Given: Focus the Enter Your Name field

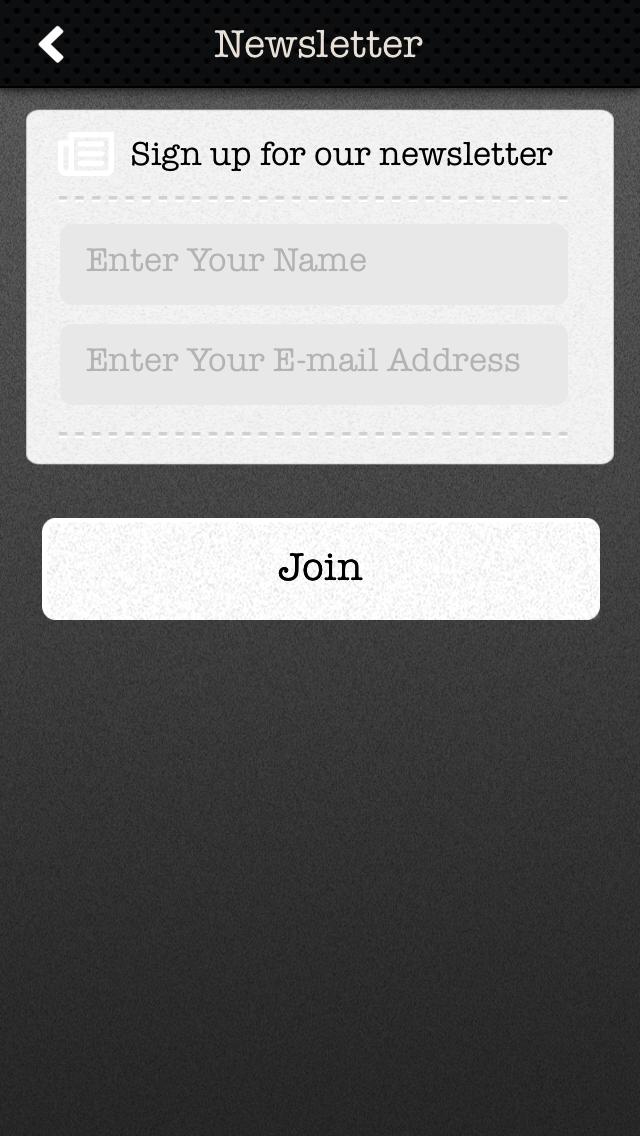Looking at the screenshot, I should (x=314, y=263).
